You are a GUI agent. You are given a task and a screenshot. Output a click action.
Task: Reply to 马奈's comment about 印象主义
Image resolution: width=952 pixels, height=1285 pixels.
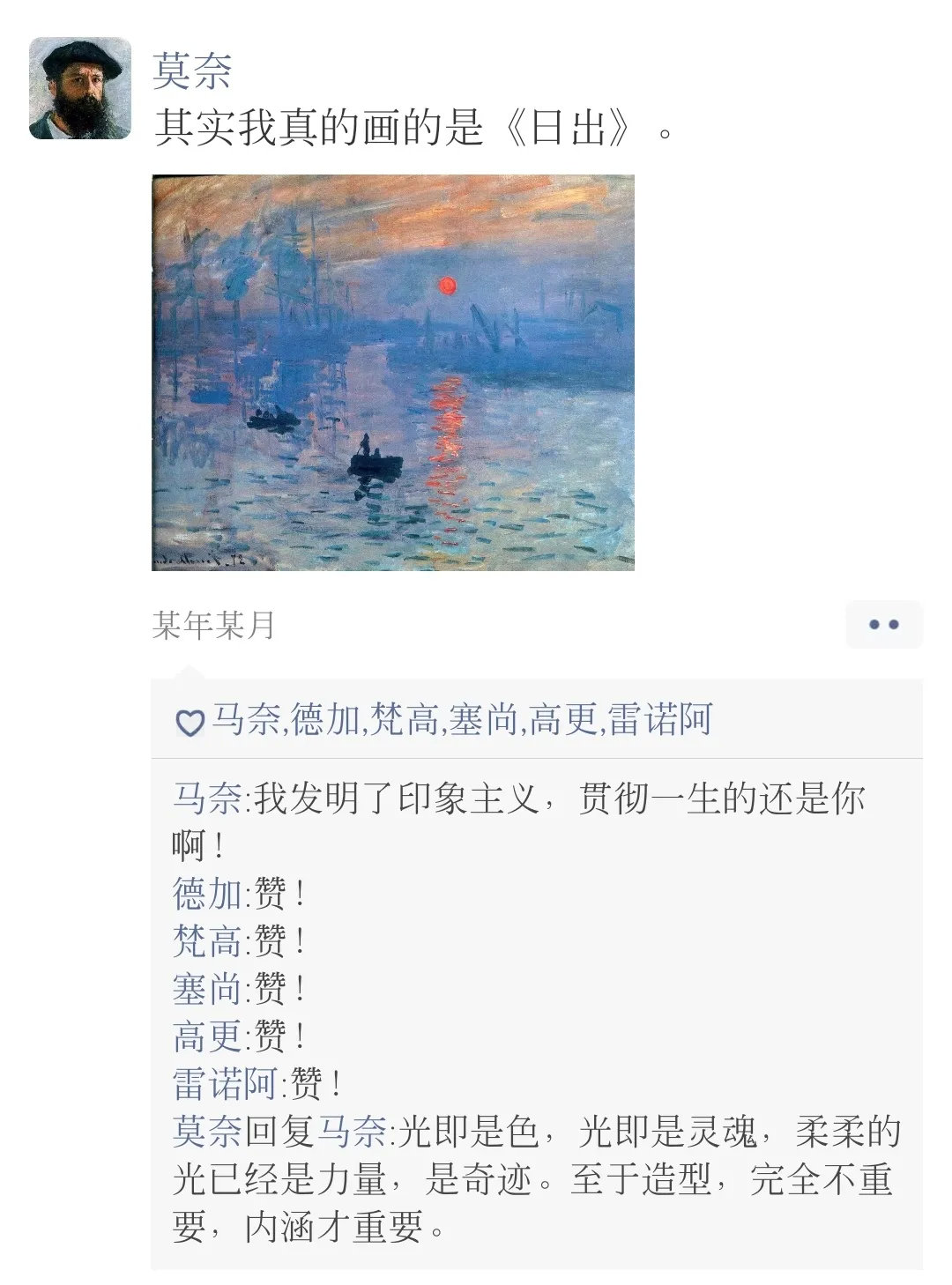click(x=555, y=800)
